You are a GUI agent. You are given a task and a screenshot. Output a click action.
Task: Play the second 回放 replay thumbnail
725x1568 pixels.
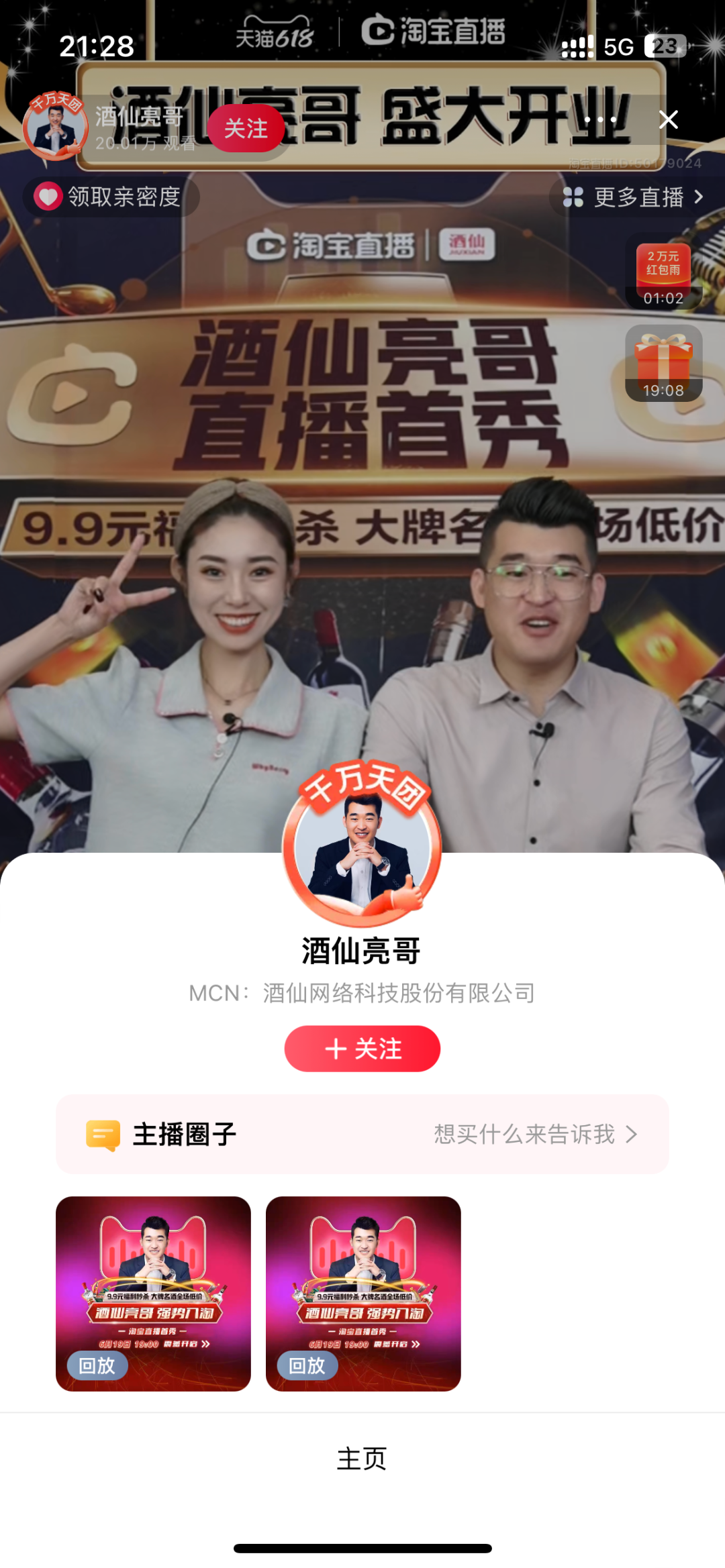click(x=363, y=1293)
